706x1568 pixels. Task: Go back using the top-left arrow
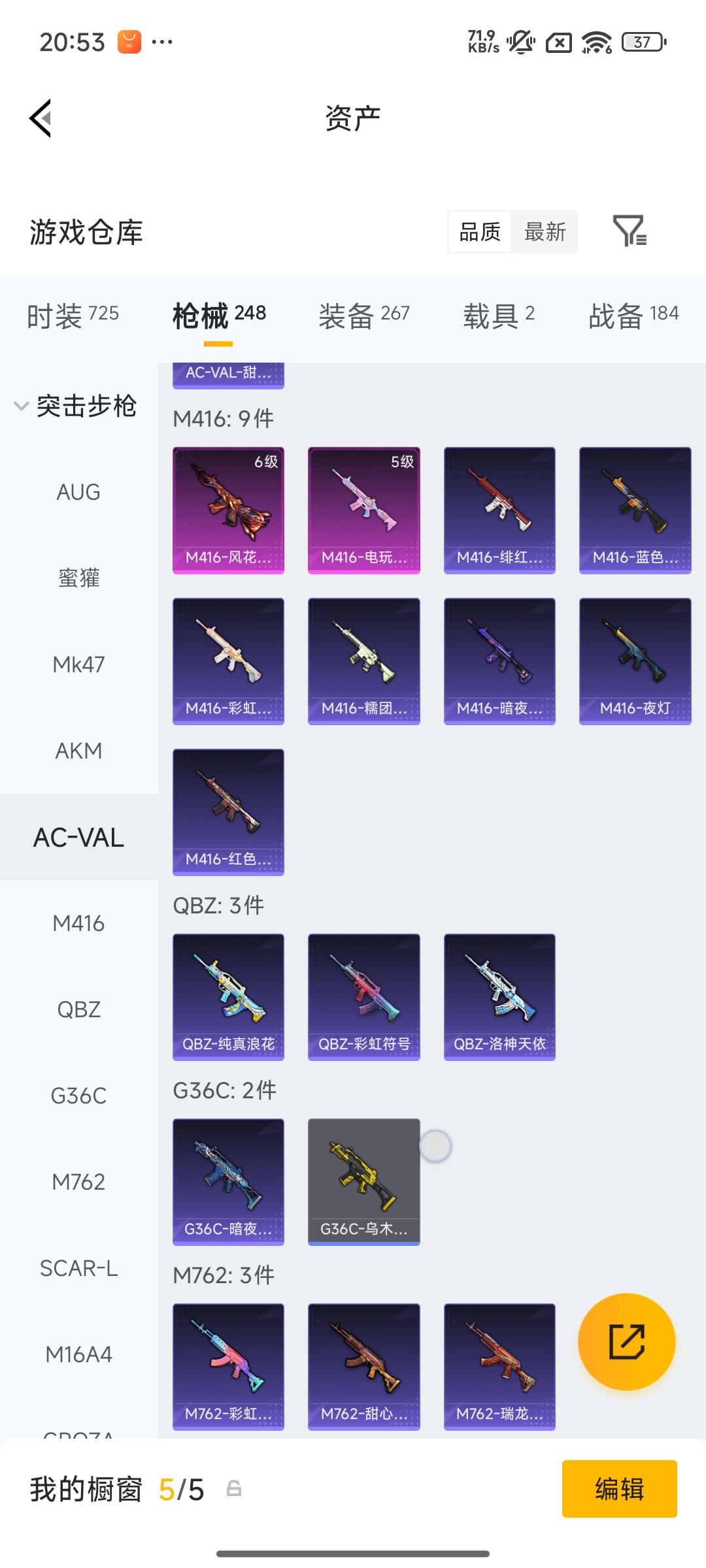click(41, 119)
